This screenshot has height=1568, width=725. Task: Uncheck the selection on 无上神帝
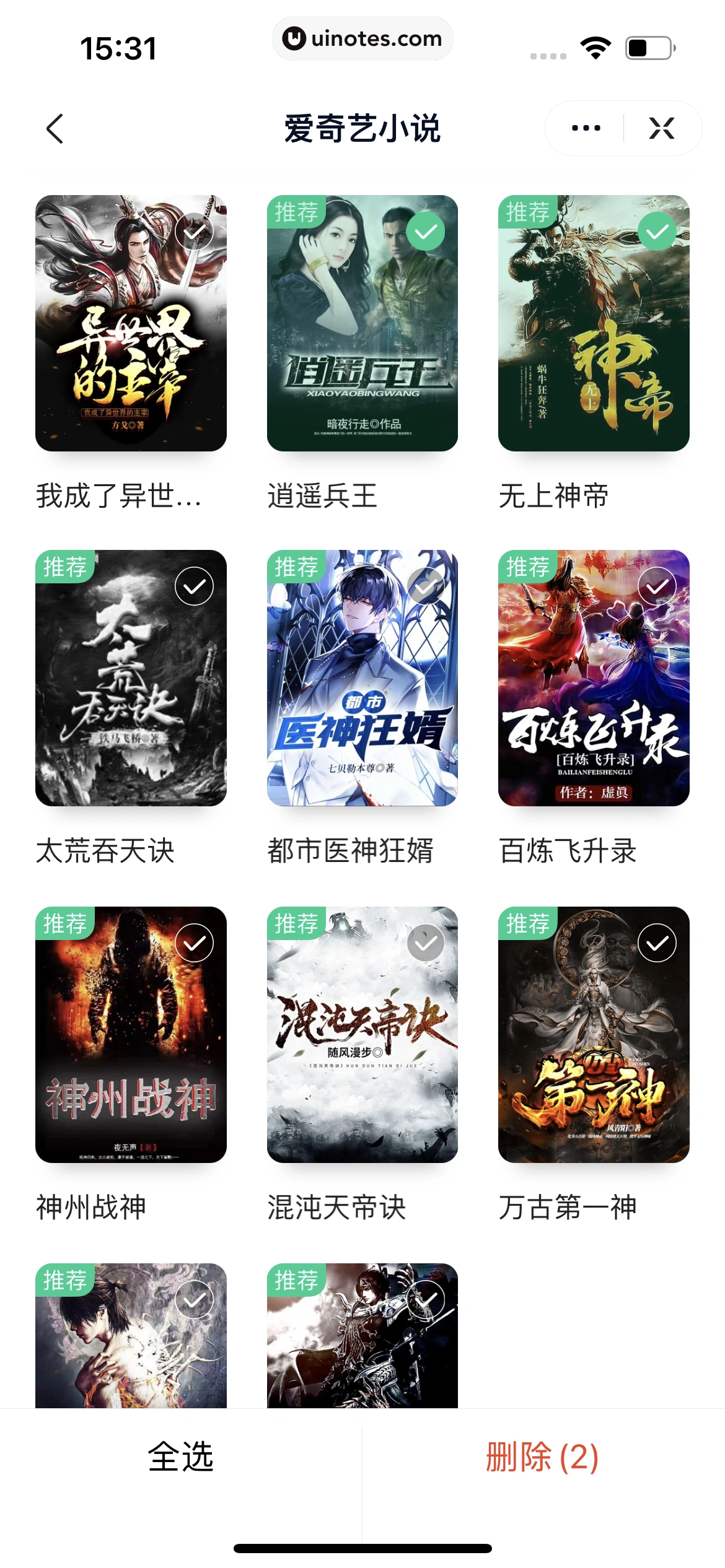click(x=656, y=231)
